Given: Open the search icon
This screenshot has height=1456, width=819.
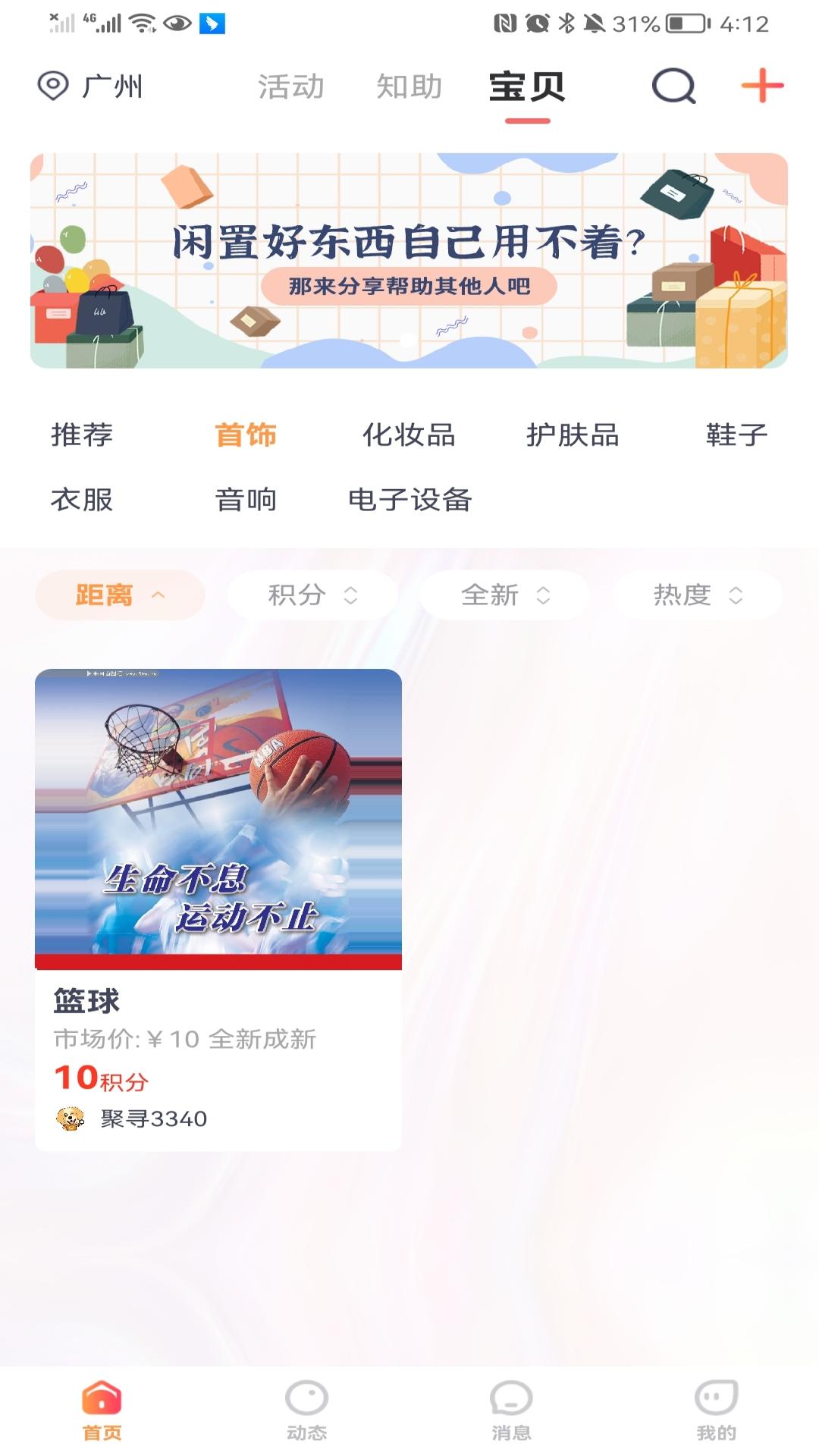Looking at the screenshot, I should [x=673, y=86].
